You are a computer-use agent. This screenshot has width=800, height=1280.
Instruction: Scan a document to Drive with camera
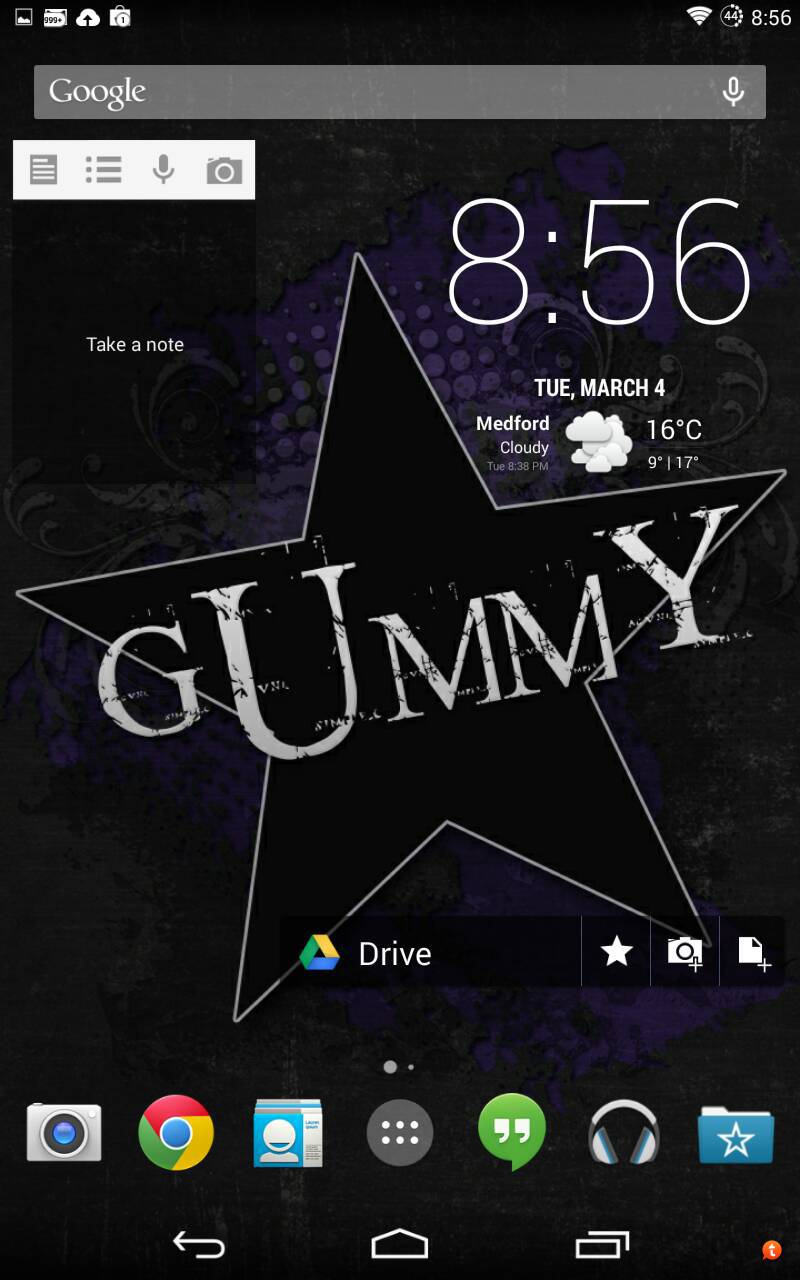pyautogui.click(x=685, y=952)
